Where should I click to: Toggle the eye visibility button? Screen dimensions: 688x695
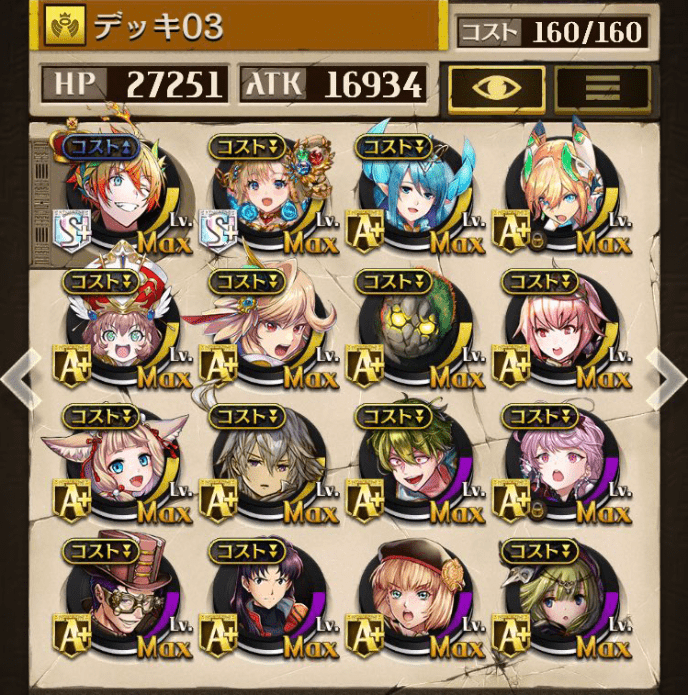point(496,89)
